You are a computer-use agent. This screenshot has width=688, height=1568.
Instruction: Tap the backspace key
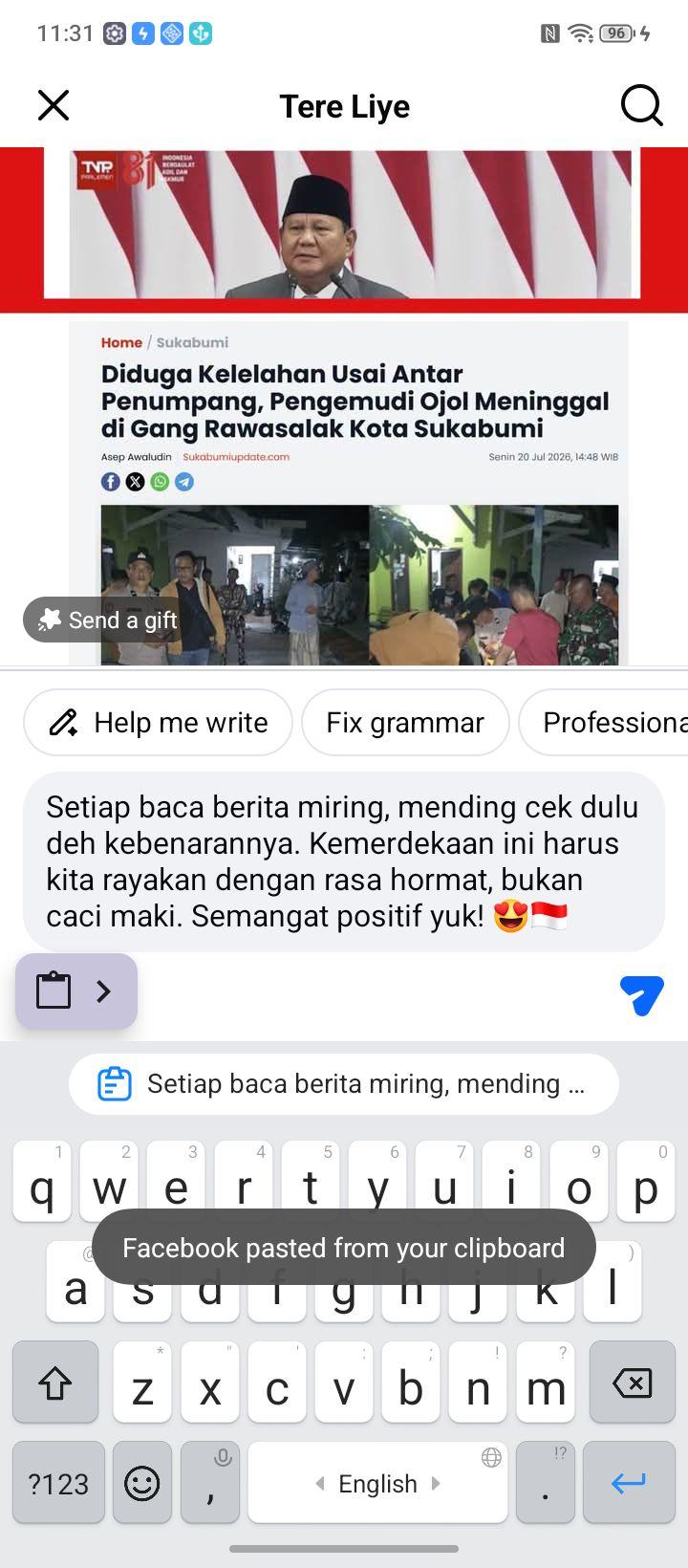632,1382
